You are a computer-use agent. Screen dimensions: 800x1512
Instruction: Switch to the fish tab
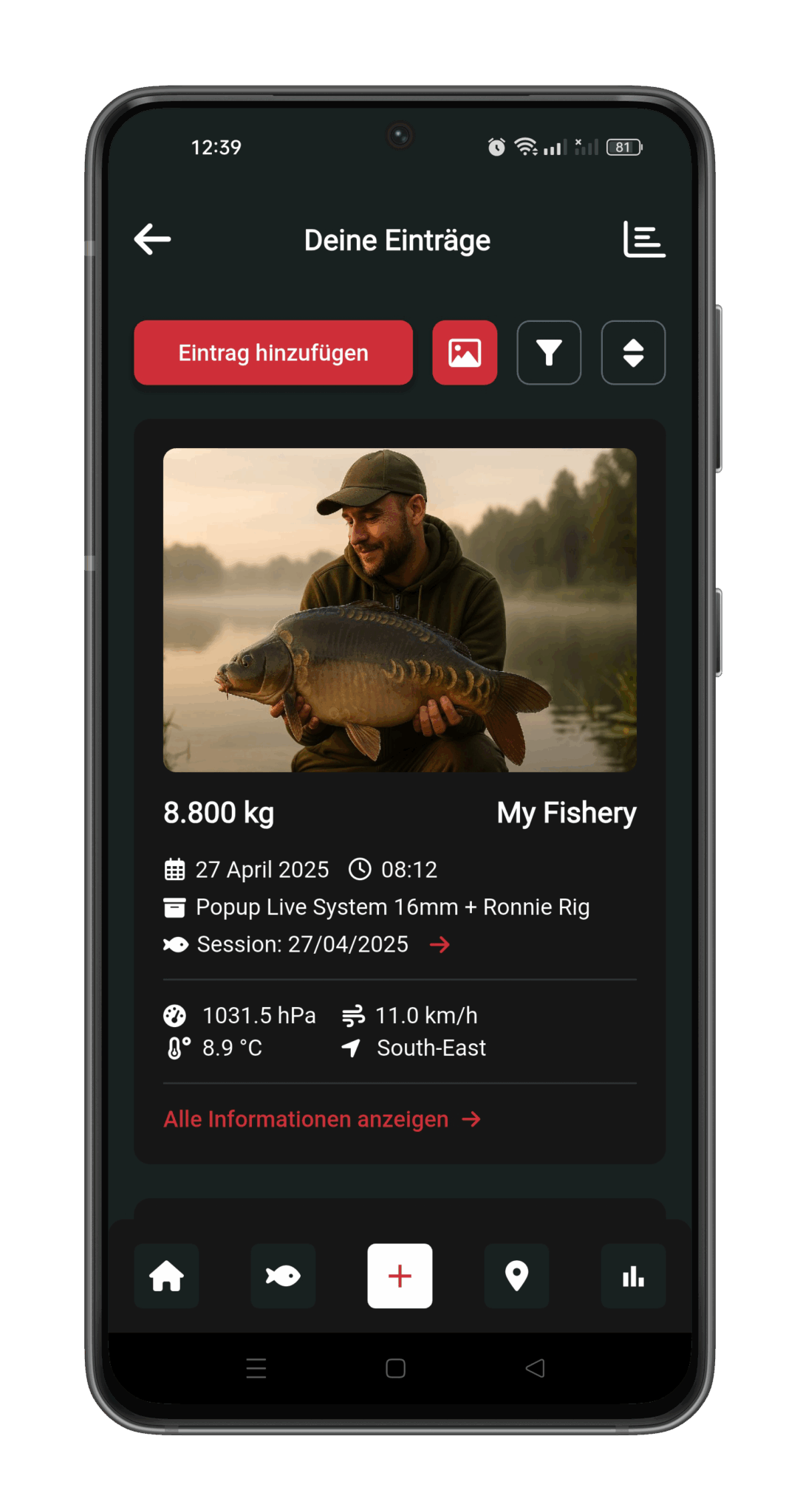coord(283,1276)
